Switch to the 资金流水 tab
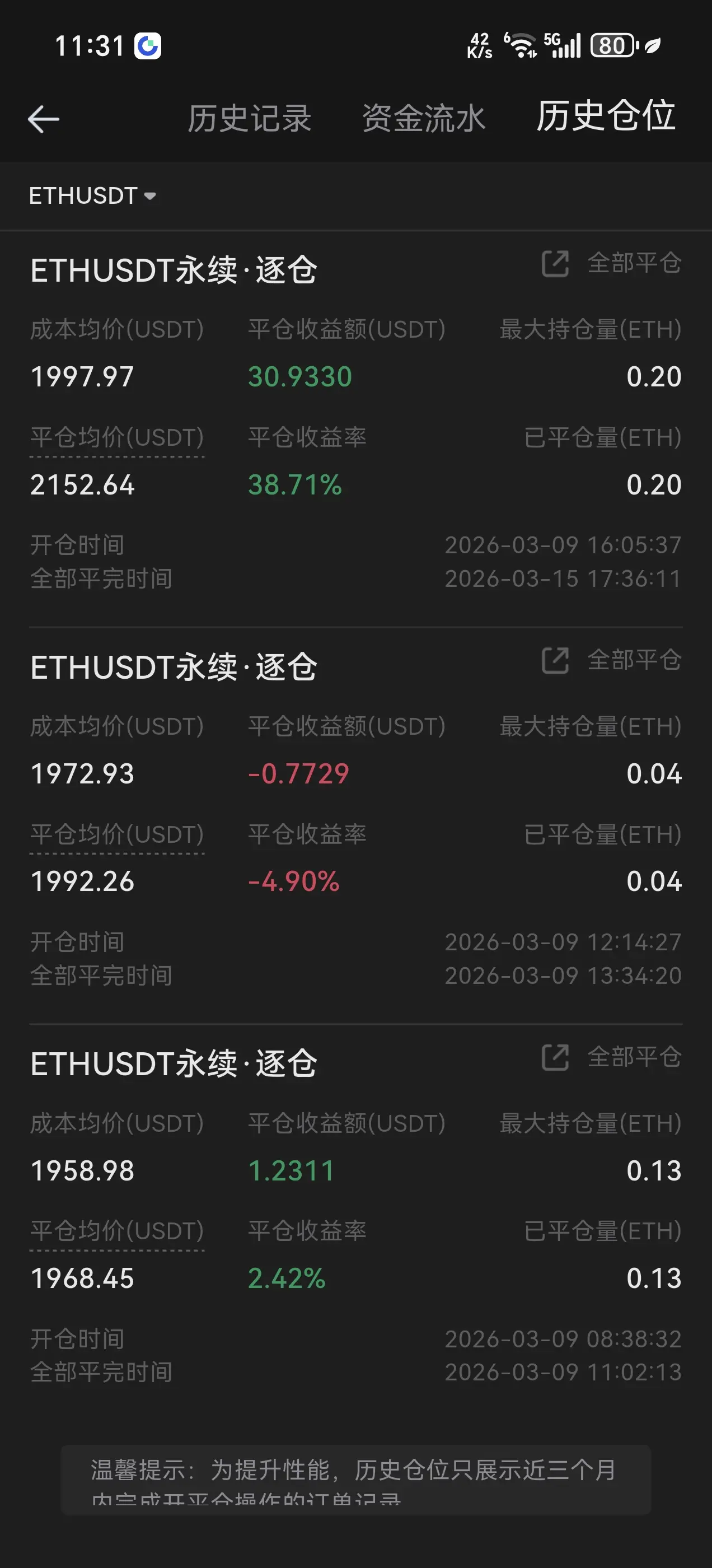 tap(424, 118)
